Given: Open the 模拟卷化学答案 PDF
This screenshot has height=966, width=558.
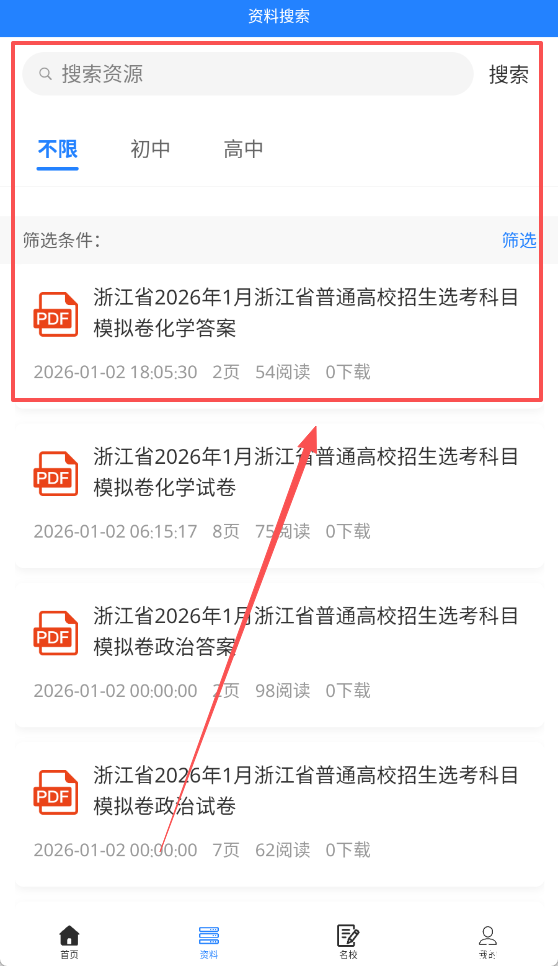Looking at the screenshot, I should [x=279, y=334].
